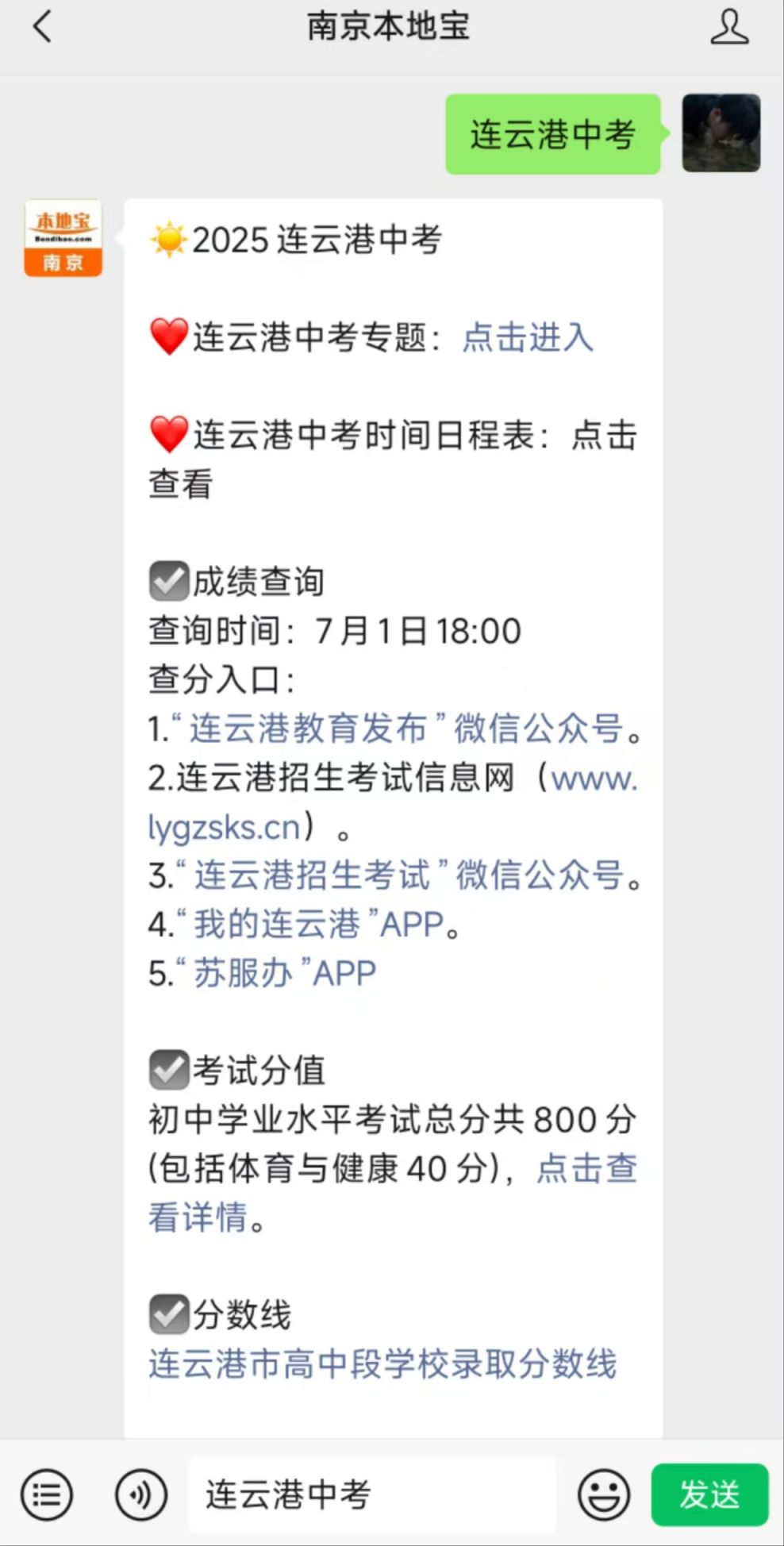784x1546 pixels.
Task: Open the service menu list icon
Action: click(x=47, y=1494)
